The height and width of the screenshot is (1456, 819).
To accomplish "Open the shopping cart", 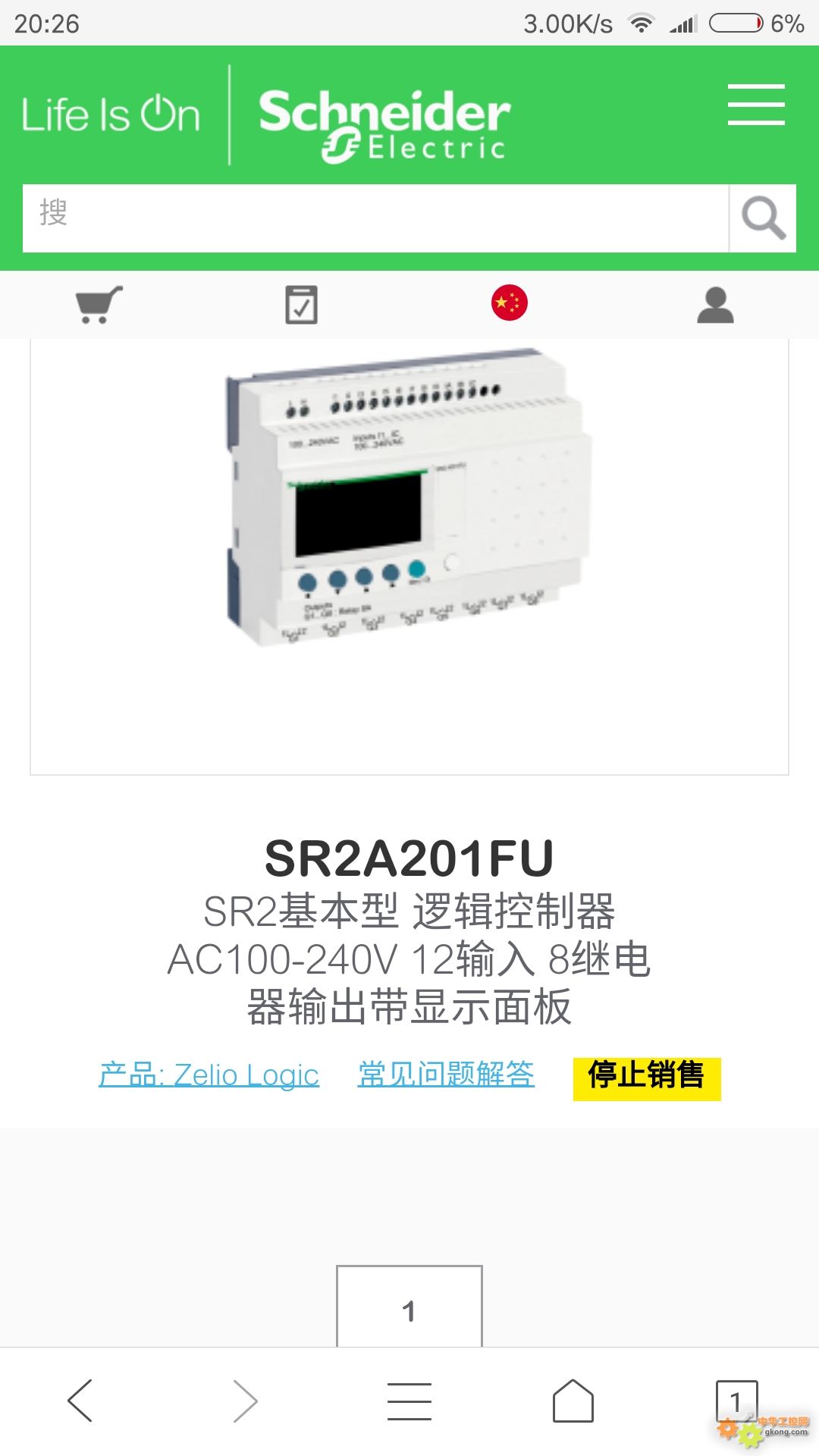I will point(99,305).
